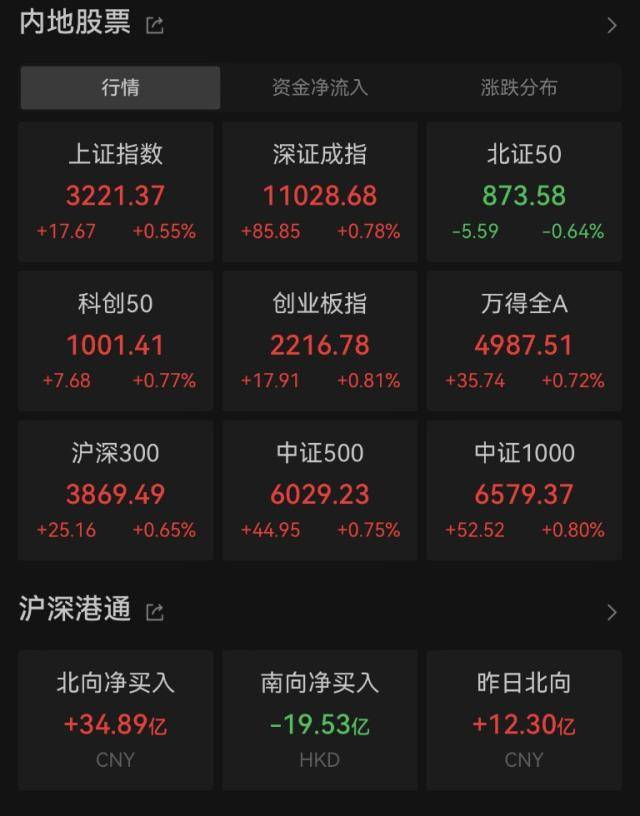View the 深证成指 index card

tap(320, 192)
